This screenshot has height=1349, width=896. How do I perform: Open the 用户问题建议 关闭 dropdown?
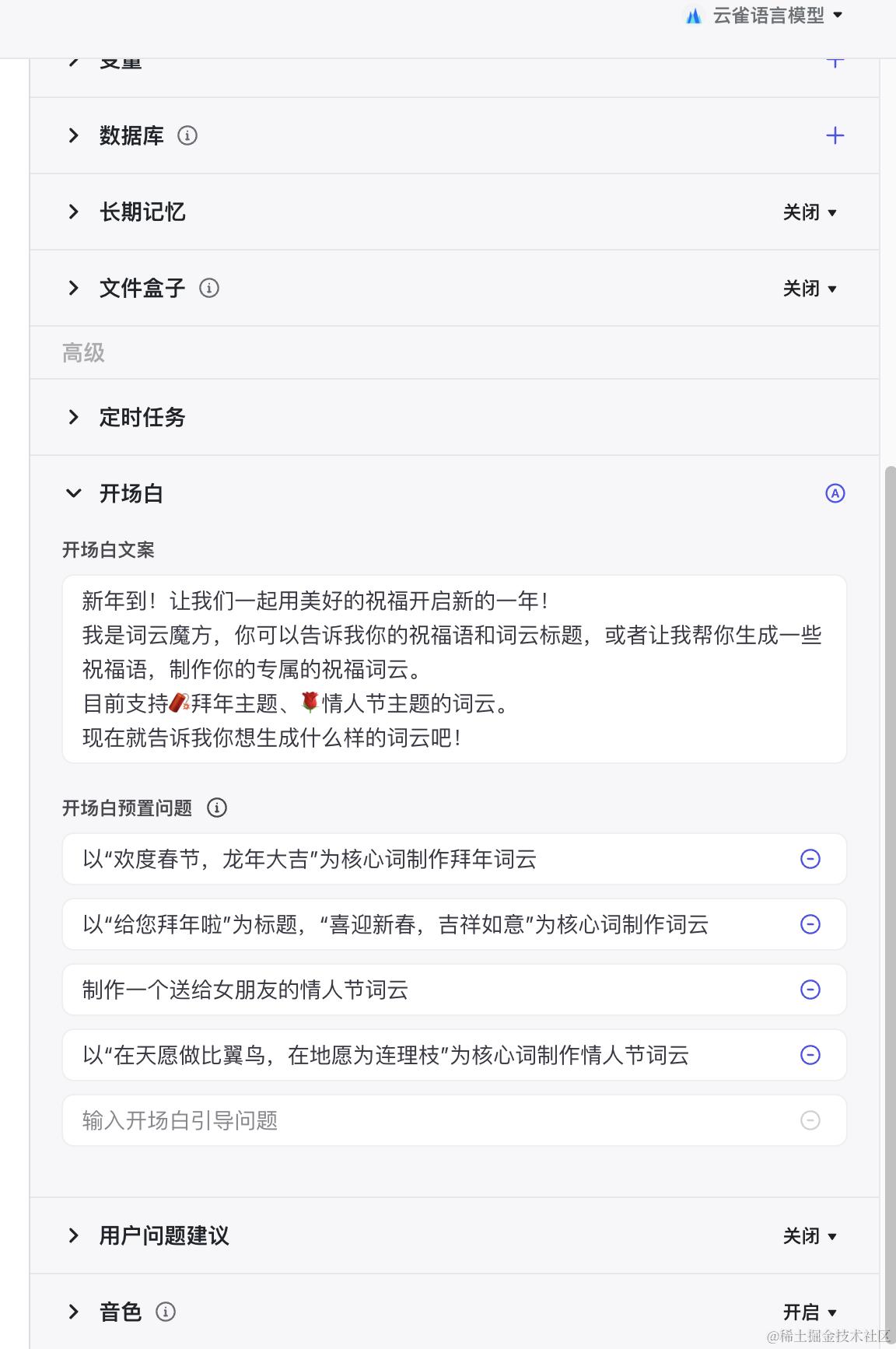pyautogui.click(x=810, y=1236)
